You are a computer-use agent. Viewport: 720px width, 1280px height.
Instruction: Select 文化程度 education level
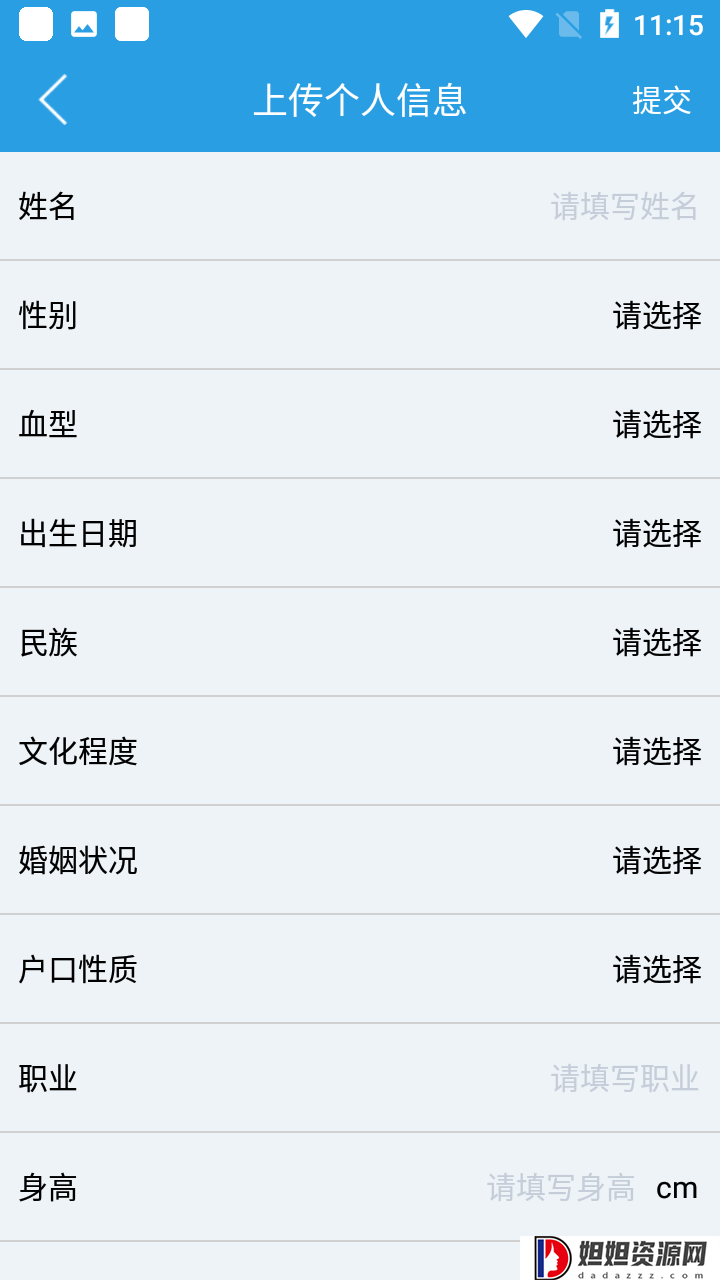pyautogui.click(x=360, y=751)
